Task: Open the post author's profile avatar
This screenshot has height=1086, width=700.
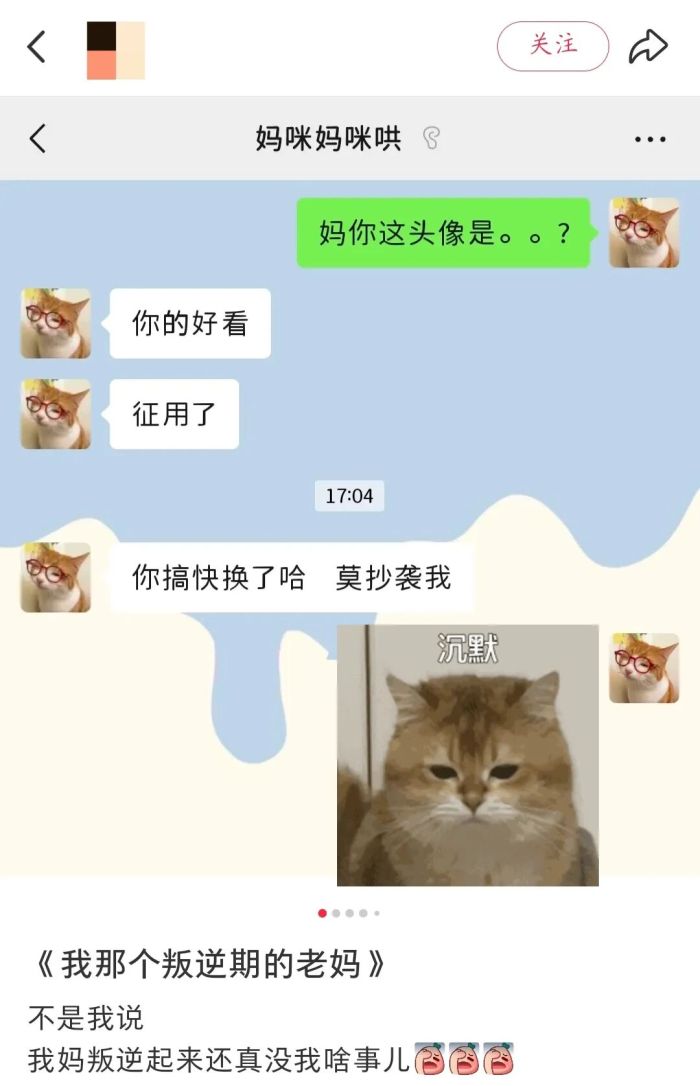Action: click(115, 50)
